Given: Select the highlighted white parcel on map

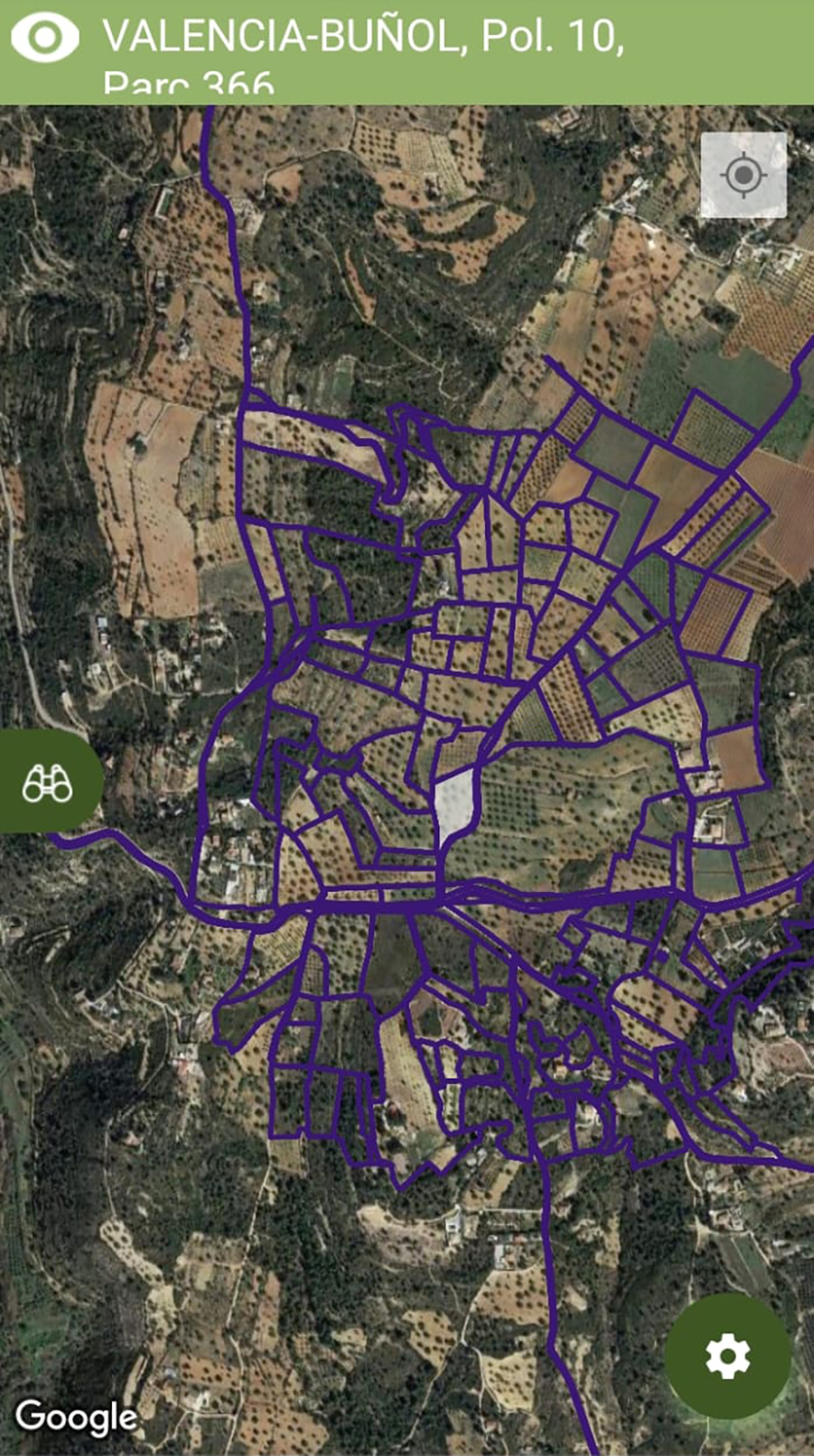Looking at the screenshot, I should [455, 804].
